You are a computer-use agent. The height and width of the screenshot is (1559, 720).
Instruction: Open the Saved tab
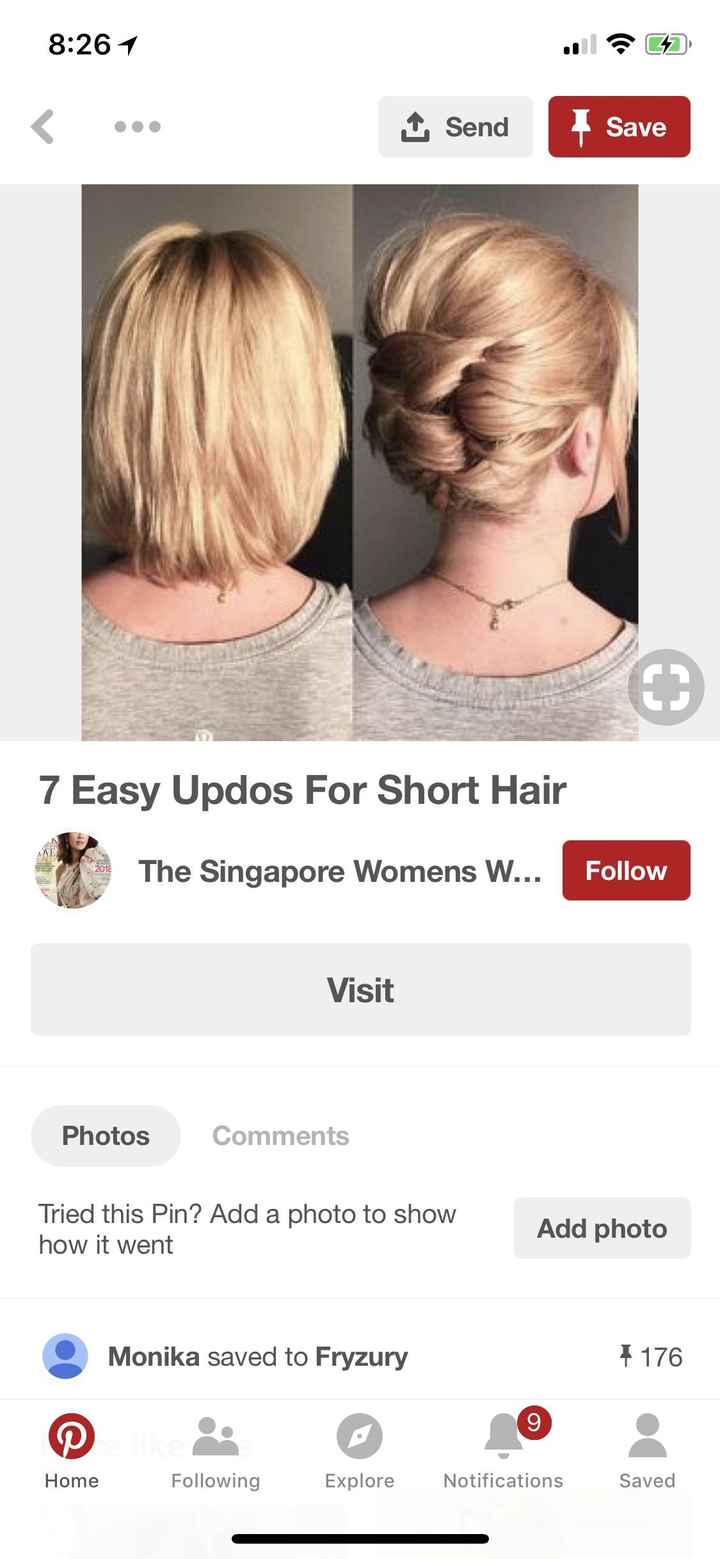pyautogui.click(x=647, y=1451)
